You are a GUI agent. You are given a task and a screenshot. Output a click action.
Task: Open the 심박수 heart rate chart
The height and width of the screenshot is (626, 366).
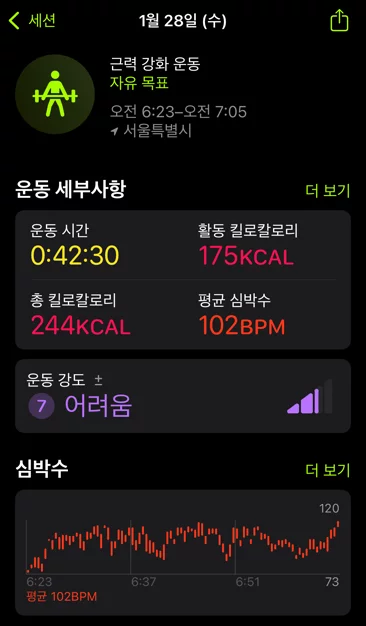[183, 553]
